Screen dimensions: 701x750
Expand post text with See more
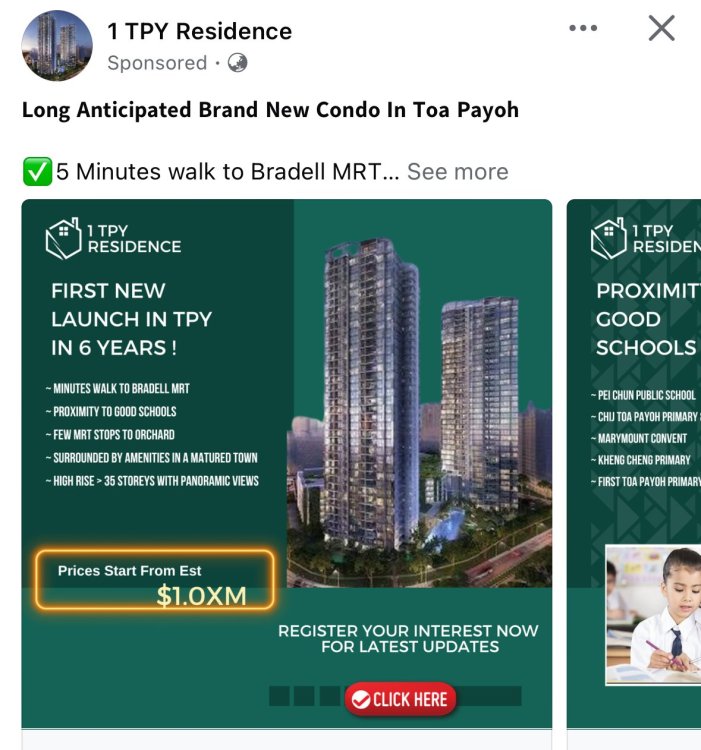point(457,171)
